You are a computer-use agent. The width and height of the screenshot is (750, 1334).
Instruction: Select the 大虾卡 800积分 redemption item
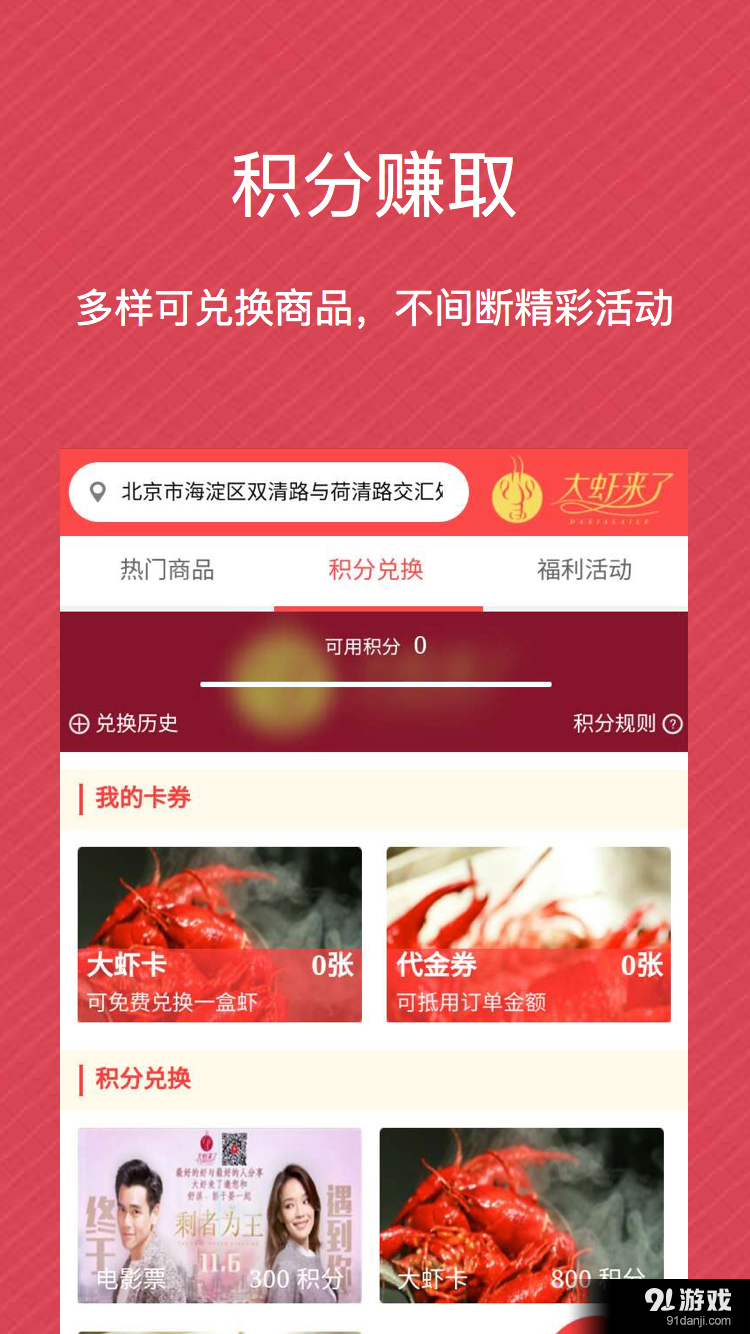520,1214
